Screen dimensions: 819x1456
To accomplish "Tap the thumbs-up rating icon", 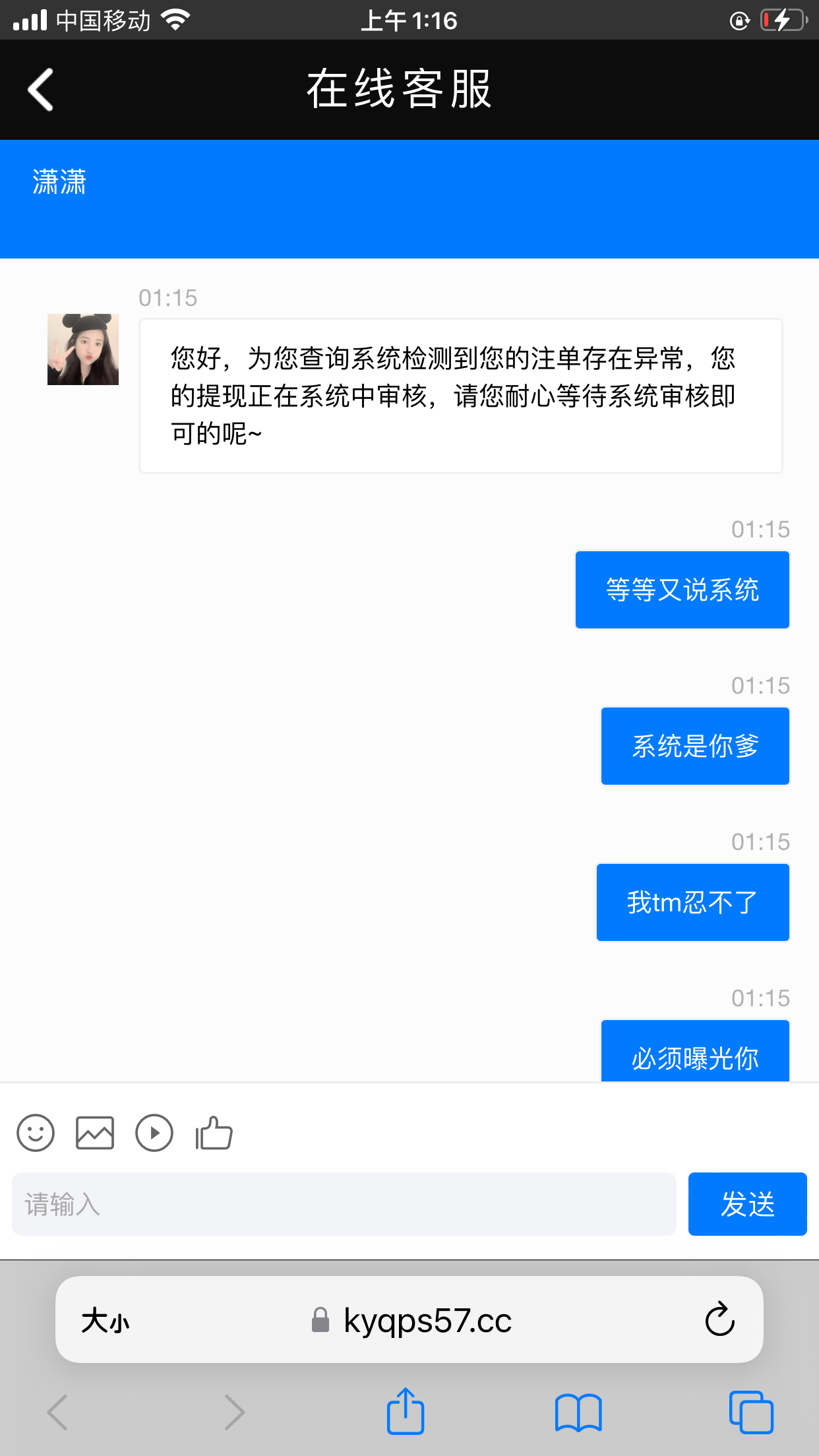I will (x=214, y=1133).
